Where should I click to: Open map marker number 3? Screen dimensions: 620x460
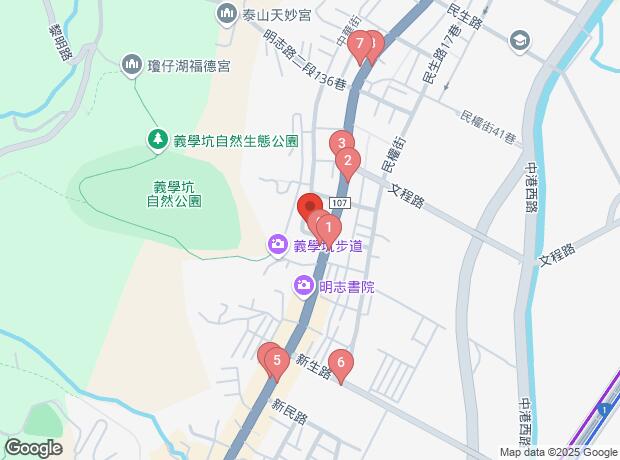(x=341, y=143)
